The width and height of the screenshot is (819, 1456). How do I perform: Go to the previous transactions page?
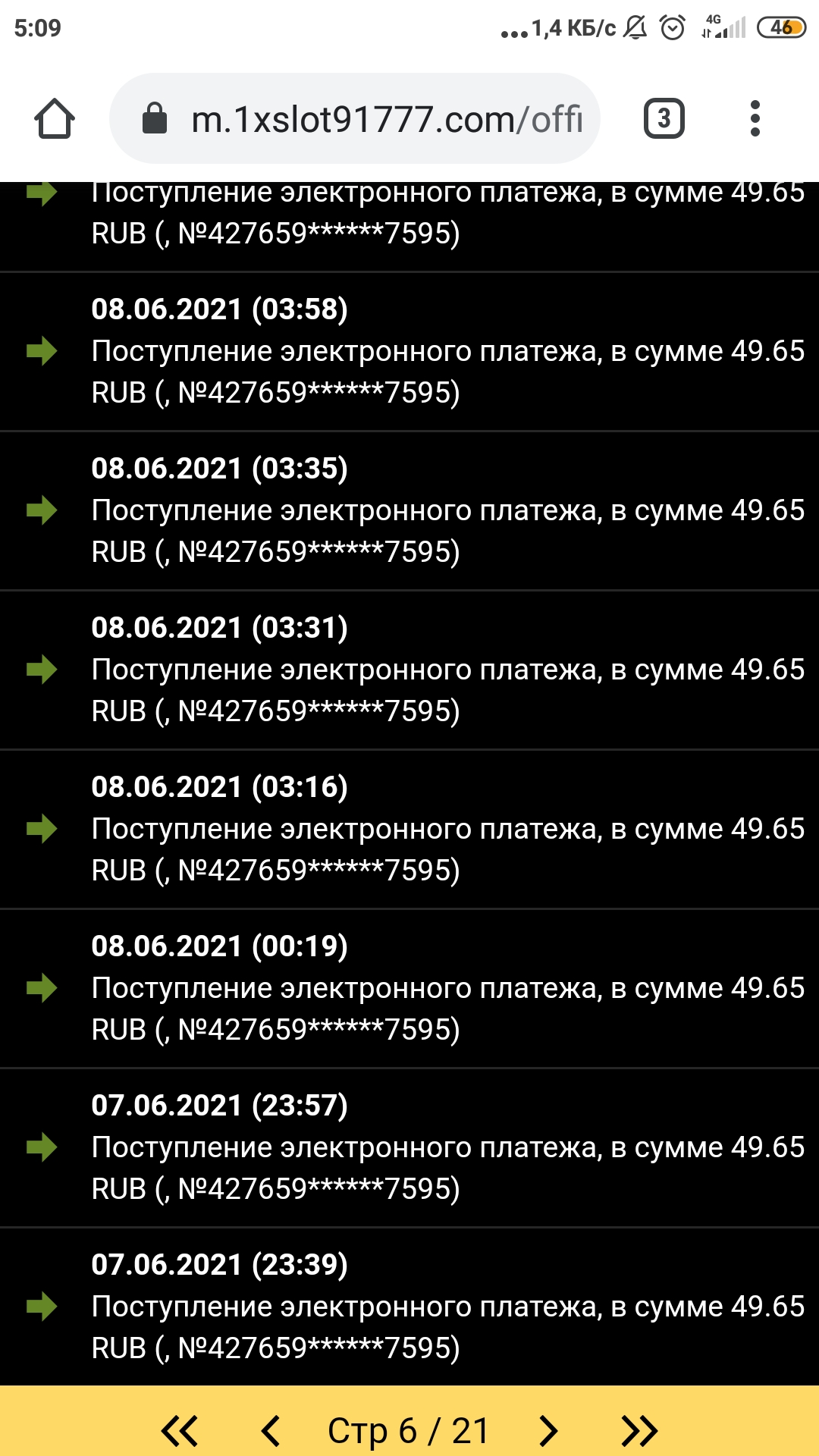[x=271, y=1431]
